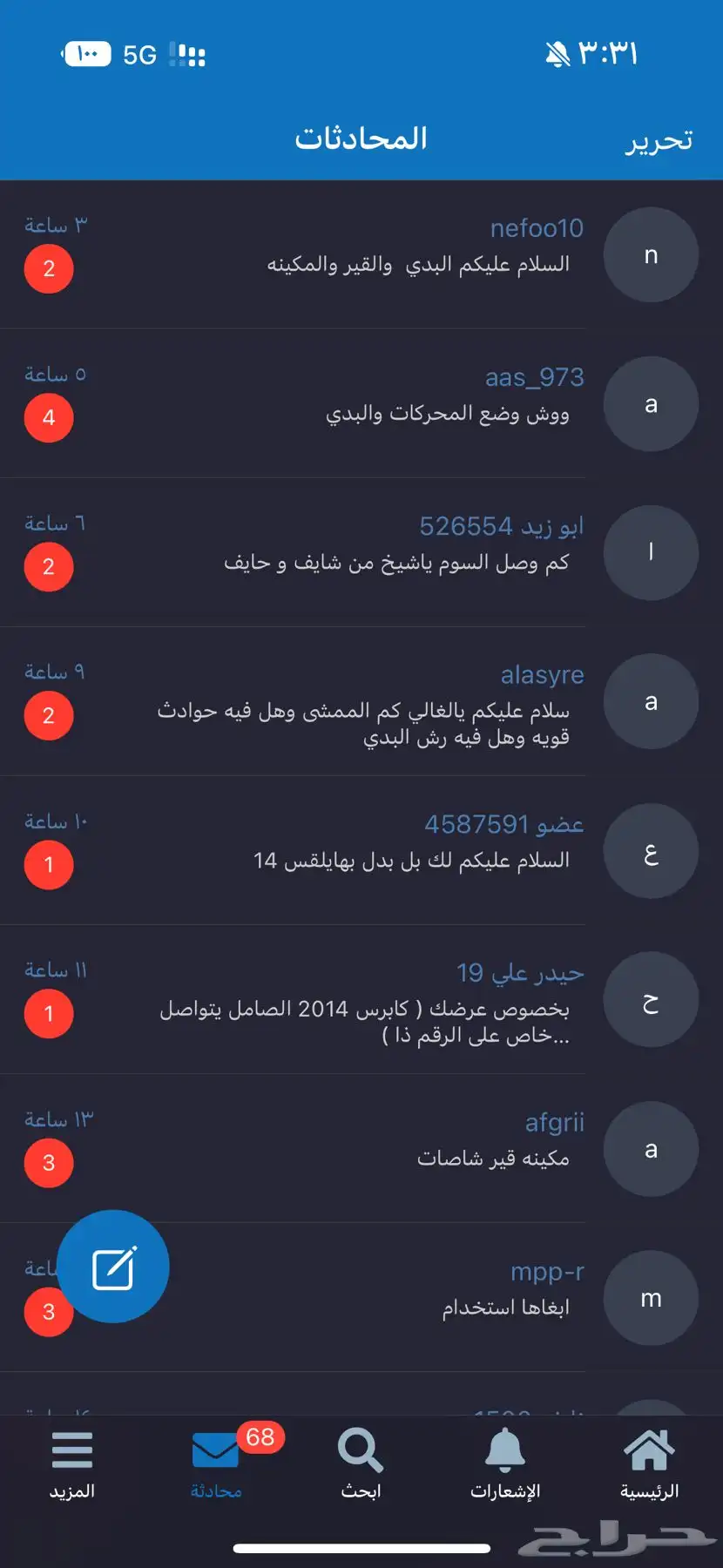Switch to the الرئيسية home tab
This screenshot has width=723, height=1568.
(x=649, y=1463)
